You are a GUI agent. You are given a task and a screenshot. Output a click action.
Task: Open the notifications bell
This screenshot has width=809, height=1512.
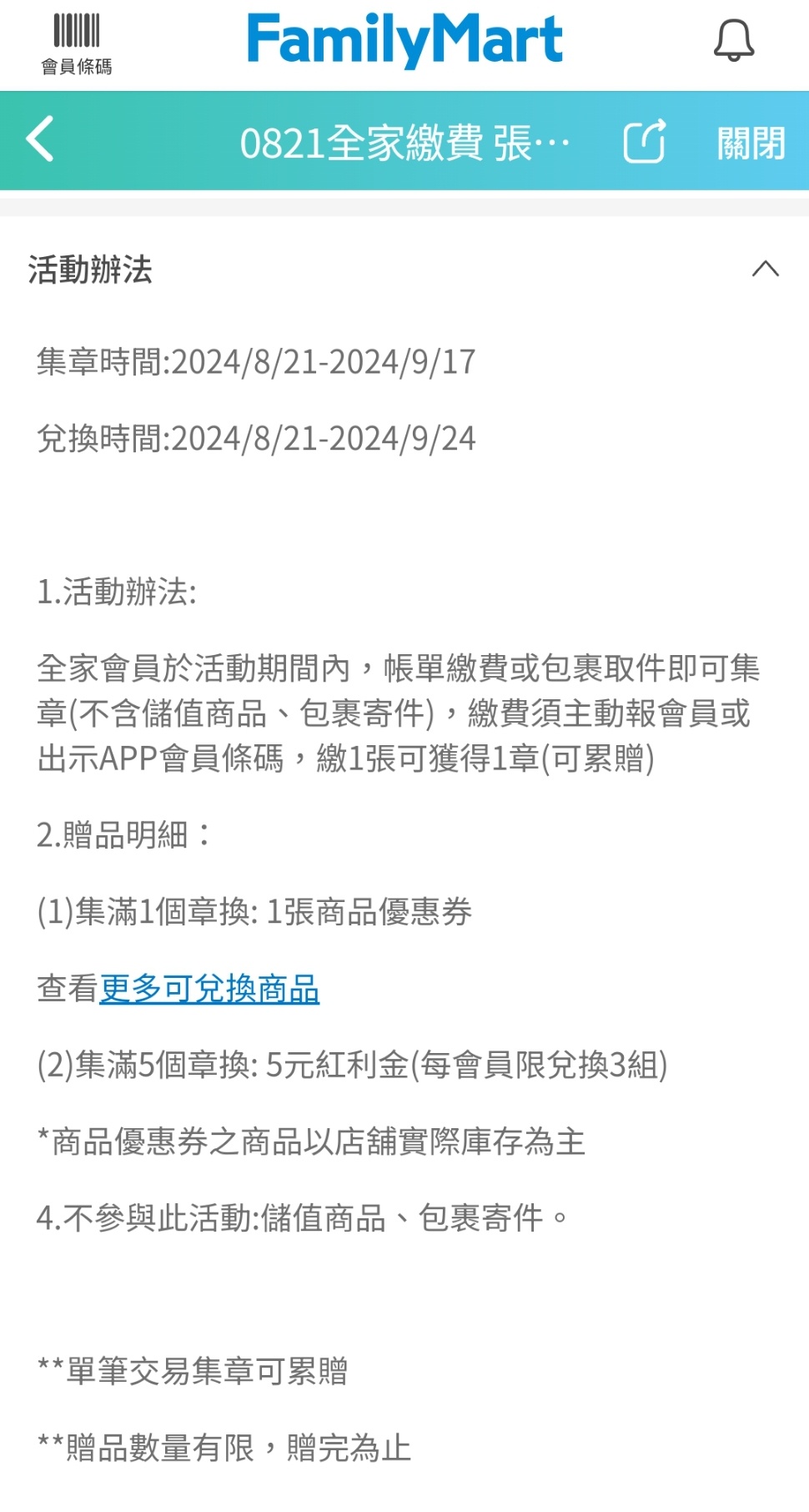pyautogui.click(x=734, y=40)
